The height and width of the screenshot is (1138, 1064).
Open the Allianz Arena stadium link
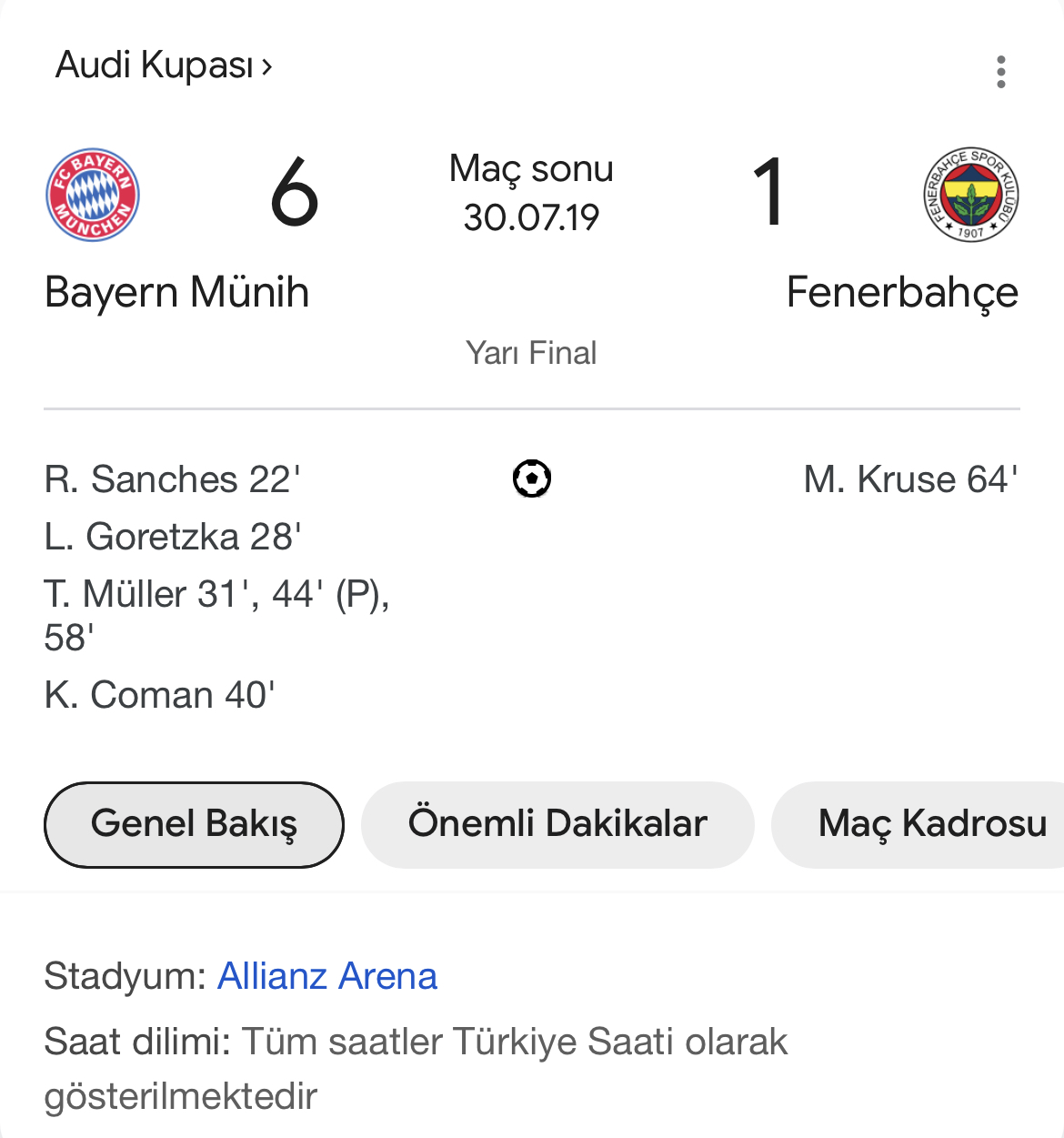[327, 976]
